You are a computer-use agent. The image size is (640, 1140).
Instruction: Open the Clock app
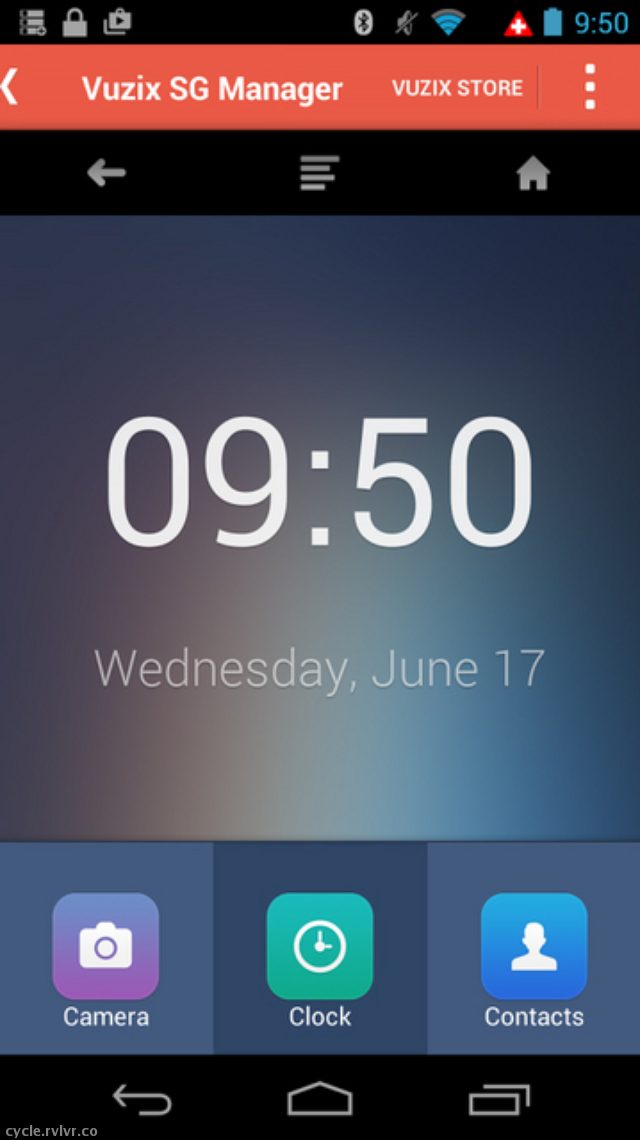click(320, 948)
